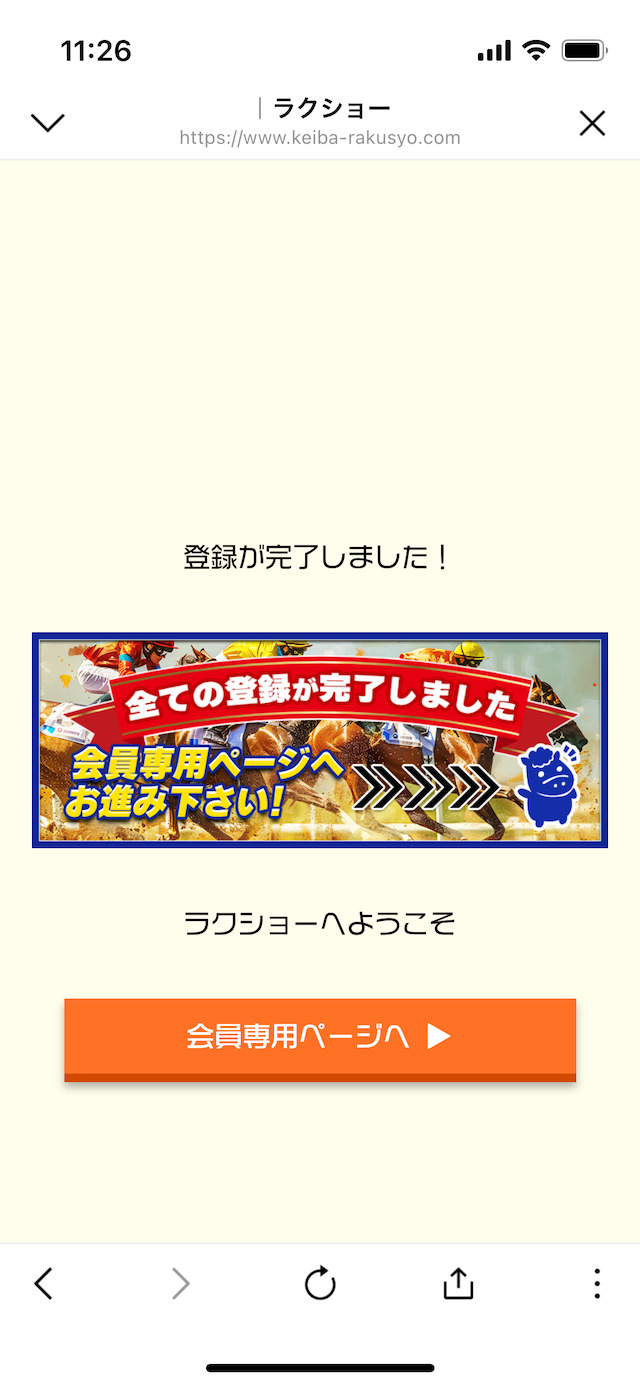The image size is (640, 1386).
Task: Minimize the browser with the down chevron
Action: pyautogui.click(x=47, y=123)
